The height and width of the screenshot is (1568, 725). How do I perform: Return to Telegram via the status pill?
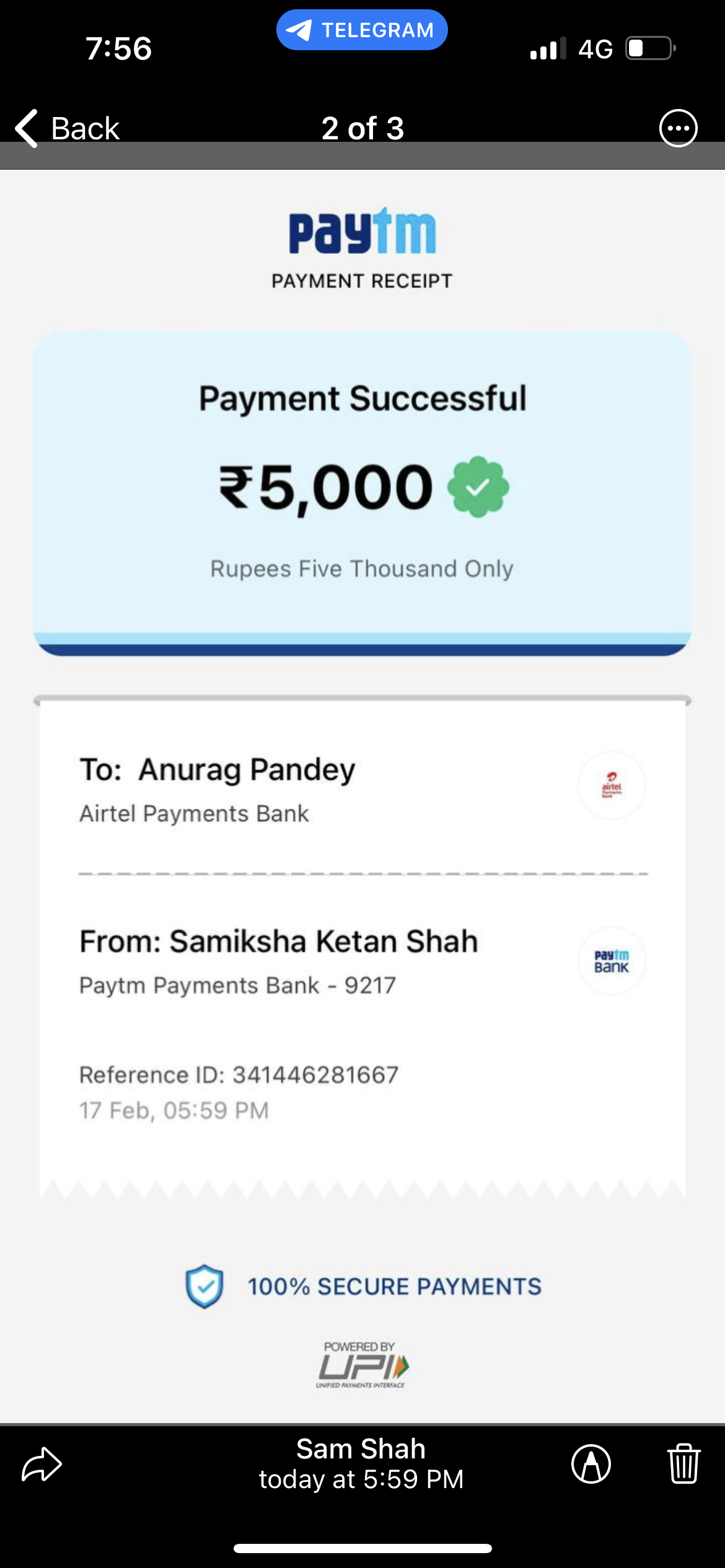[x=362, y=30]
